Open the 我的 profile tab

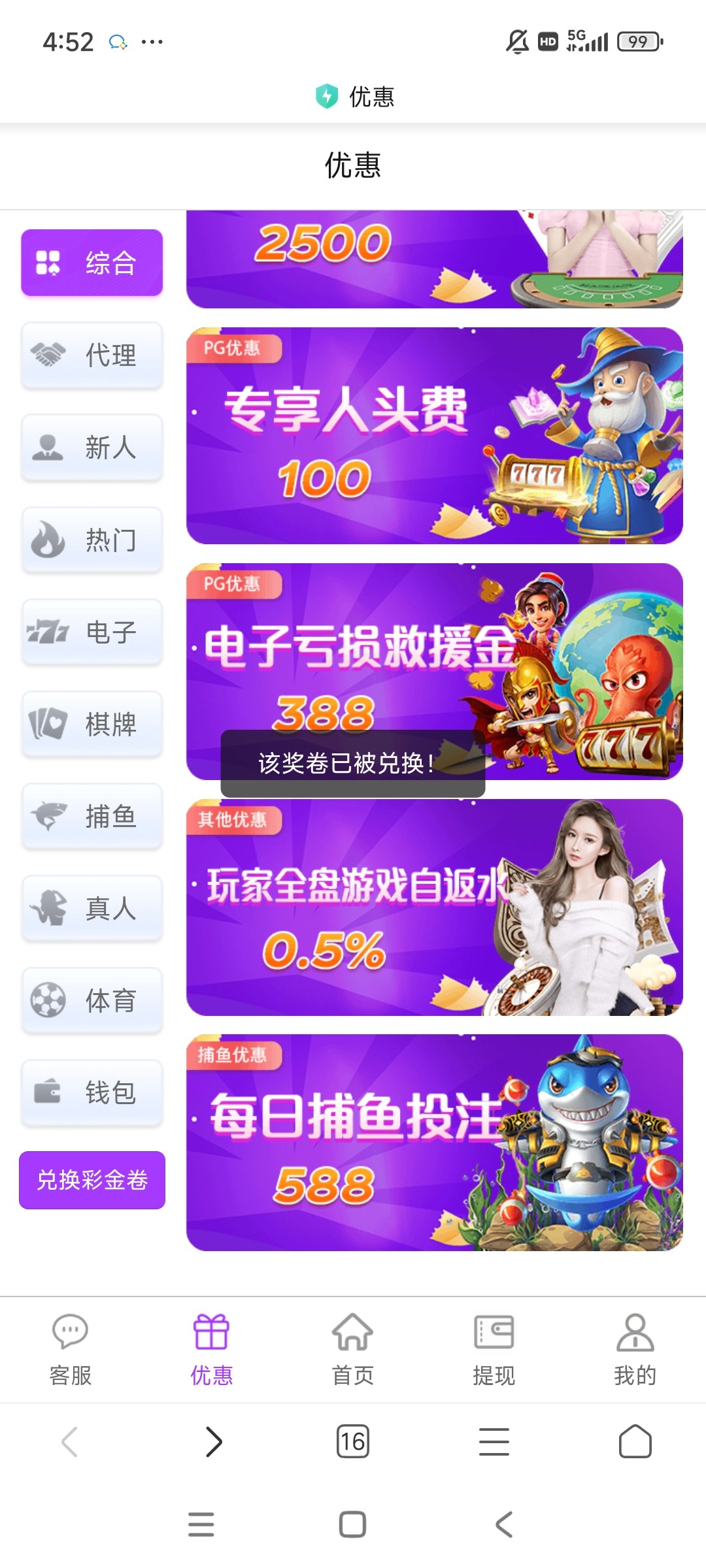635,1350
